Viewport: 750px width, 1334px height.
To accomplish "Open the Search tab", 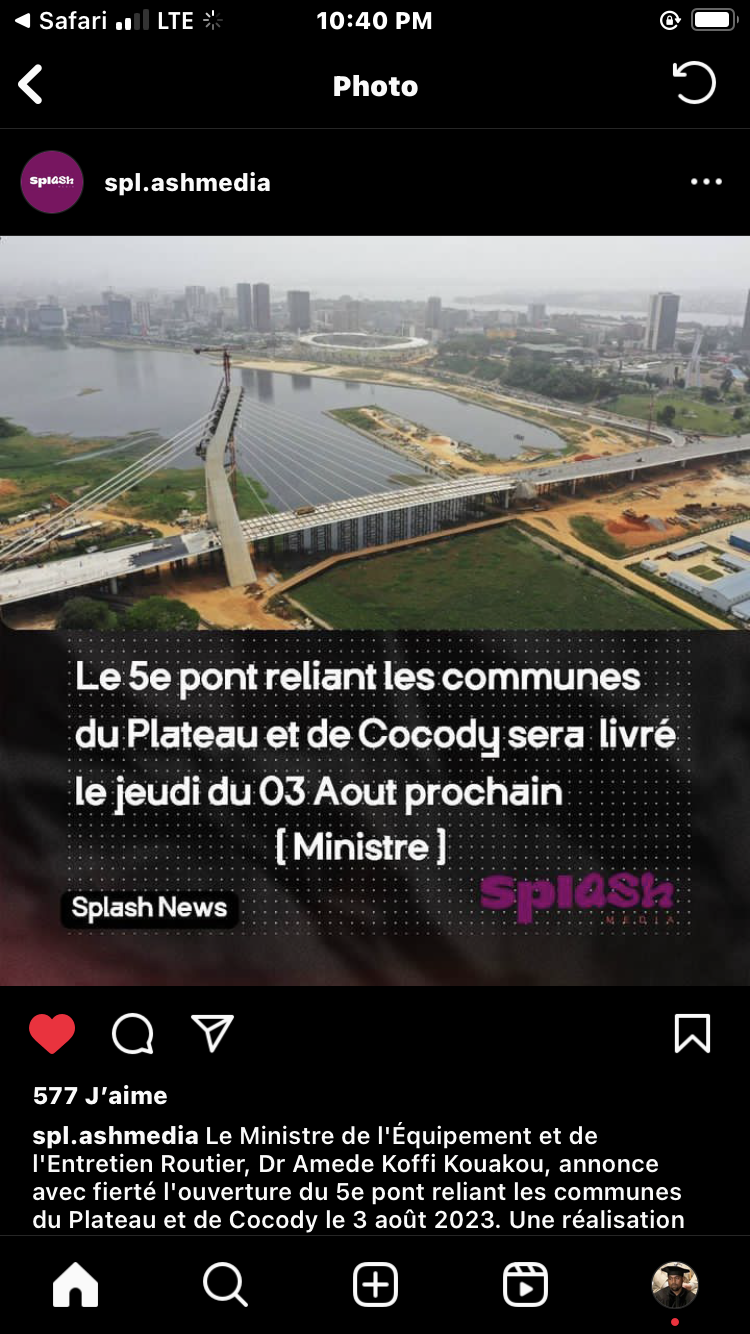I will point(225,1284).
